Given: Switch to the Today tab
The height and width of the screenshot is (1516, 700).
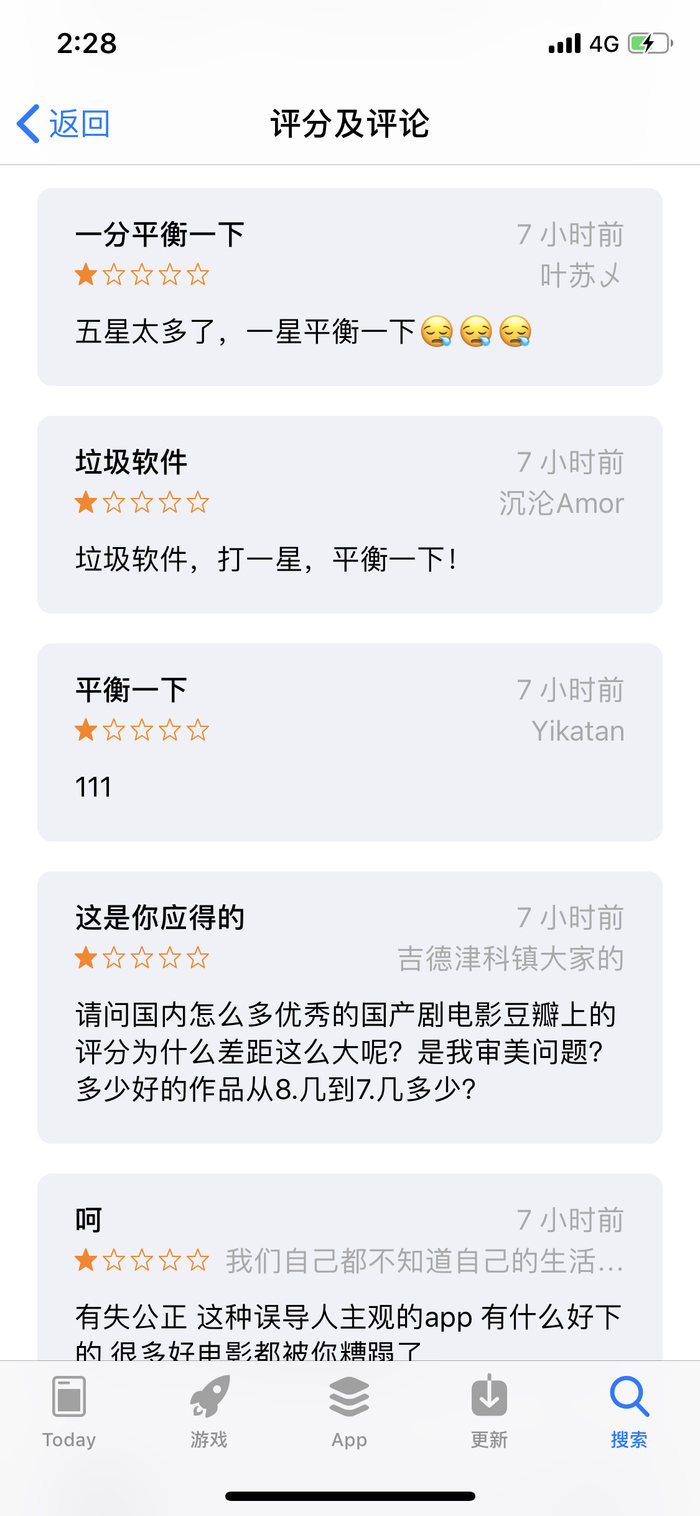Looking at the screenshot, I should pos(69,1411).
